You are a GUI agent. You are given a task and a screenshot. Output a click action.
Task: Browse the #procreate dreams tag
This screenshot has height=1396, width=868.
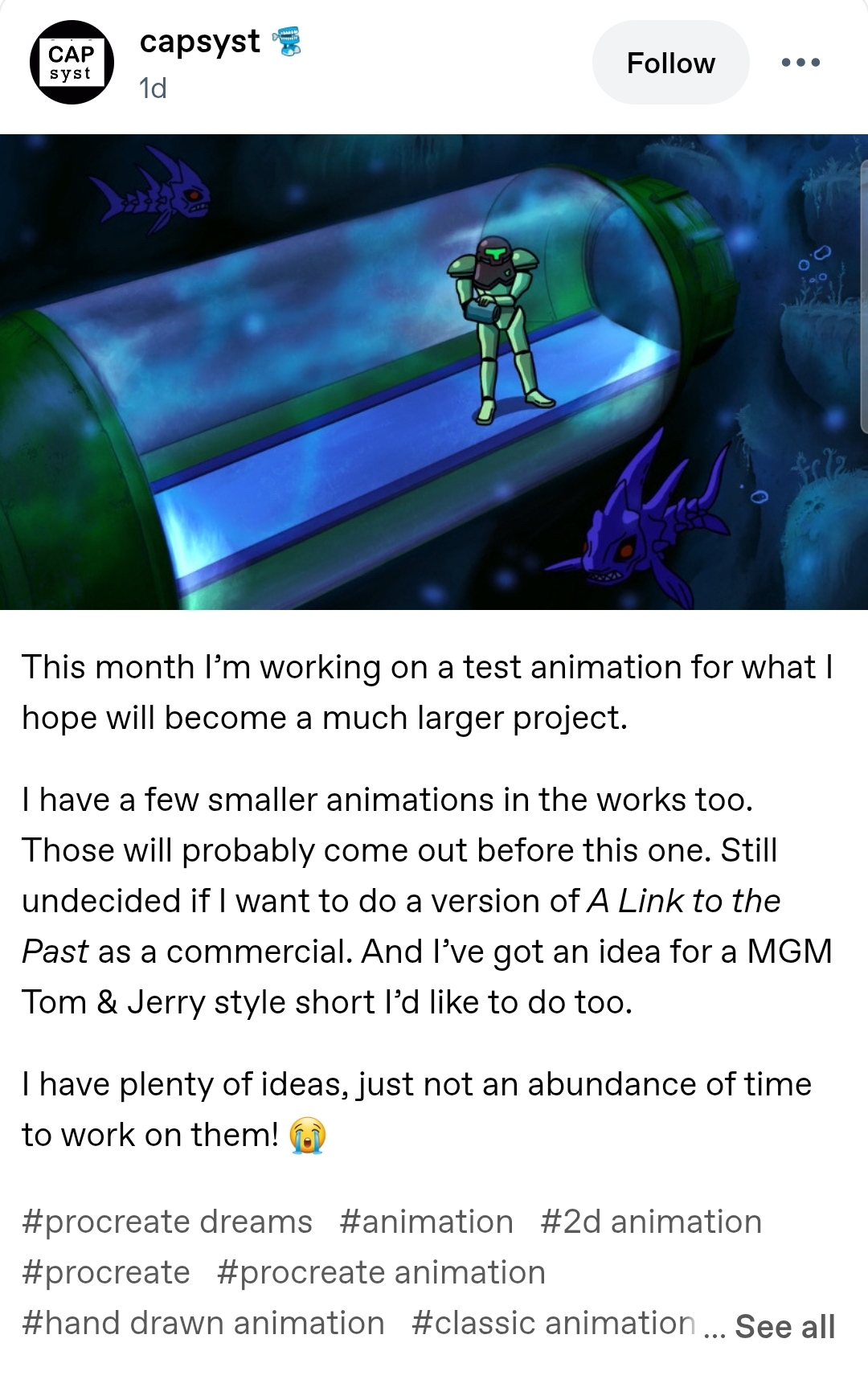point(167,1222)
